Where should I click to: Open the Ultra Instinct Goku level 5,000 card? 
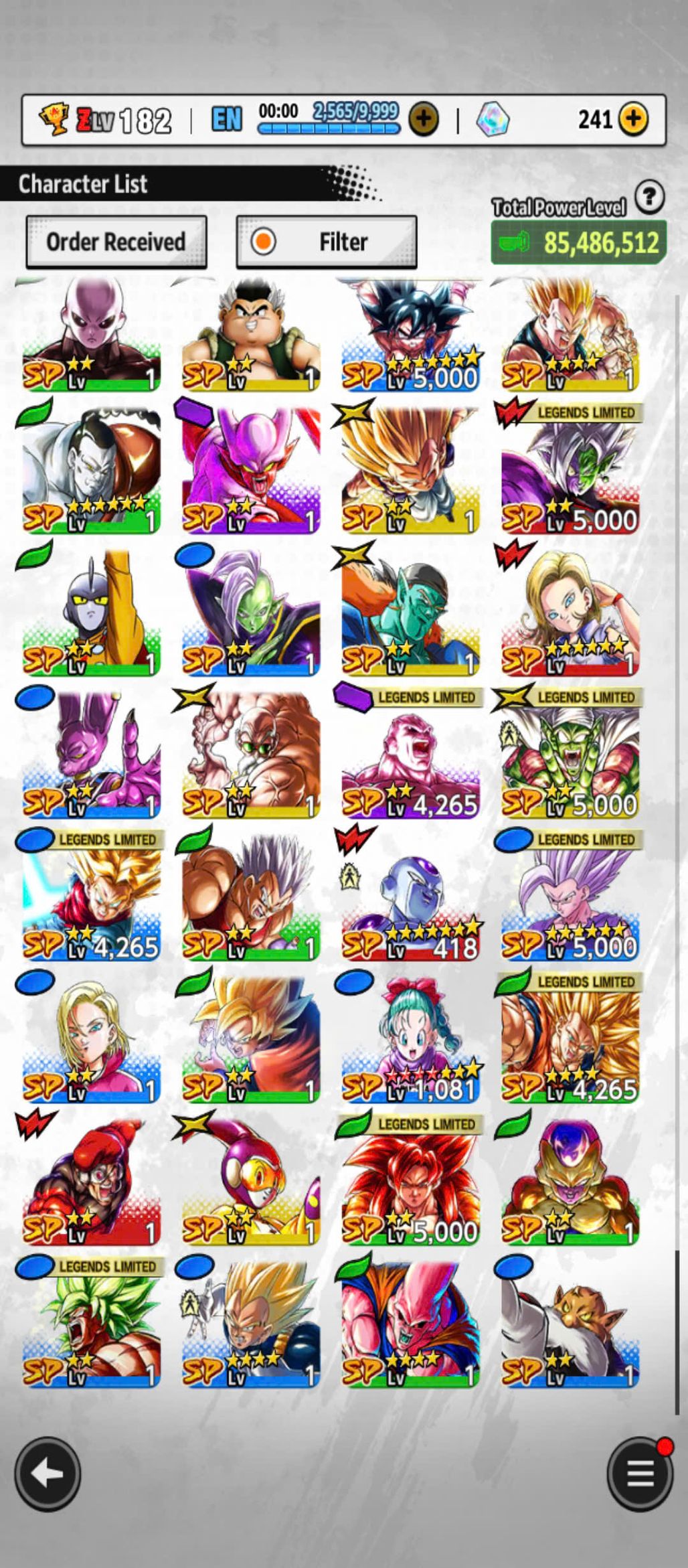pos(410,335)
